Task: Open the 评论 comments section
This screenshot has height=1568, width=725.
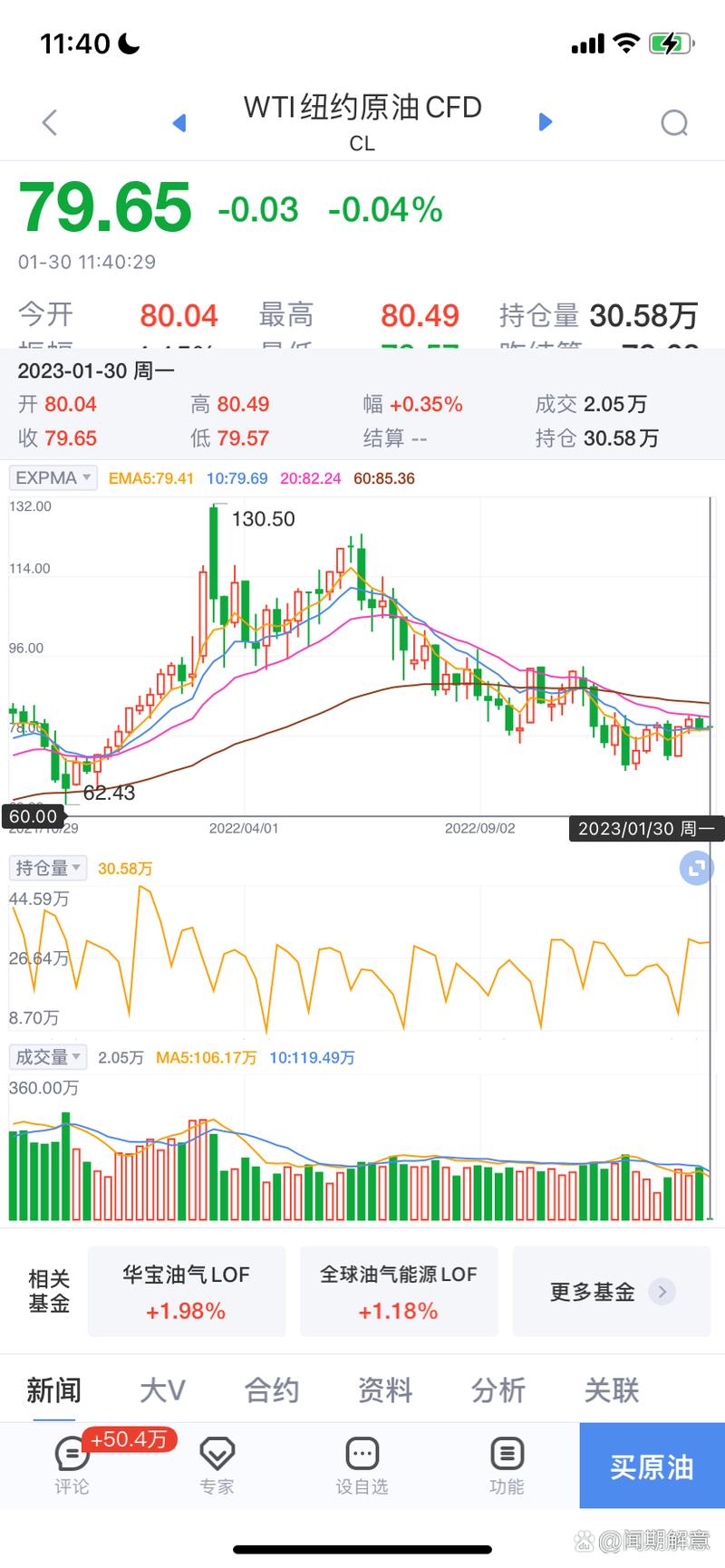Action: [x=71, y=1466]
